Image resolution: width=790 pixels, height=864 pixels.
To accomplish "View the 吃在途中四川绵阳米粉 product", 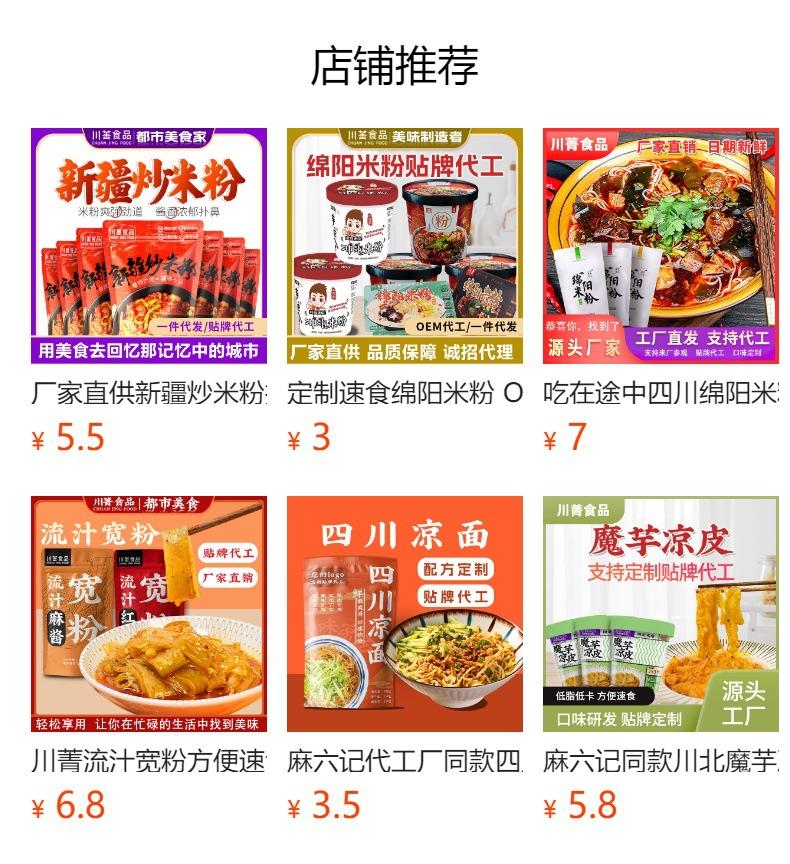I will 661,291.
